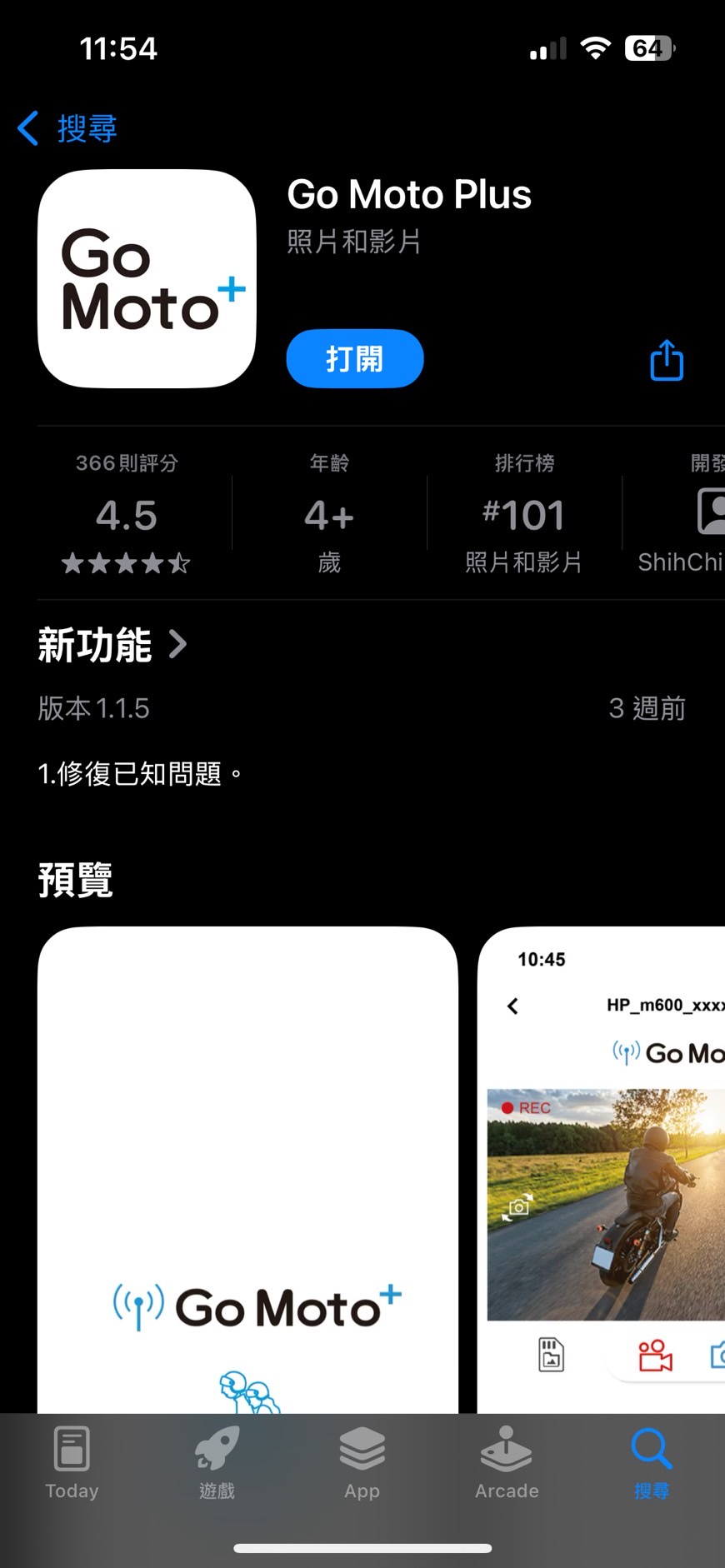Switch to the Today tab
This screenshot has width=725, height=1568.
[72, 1461]
